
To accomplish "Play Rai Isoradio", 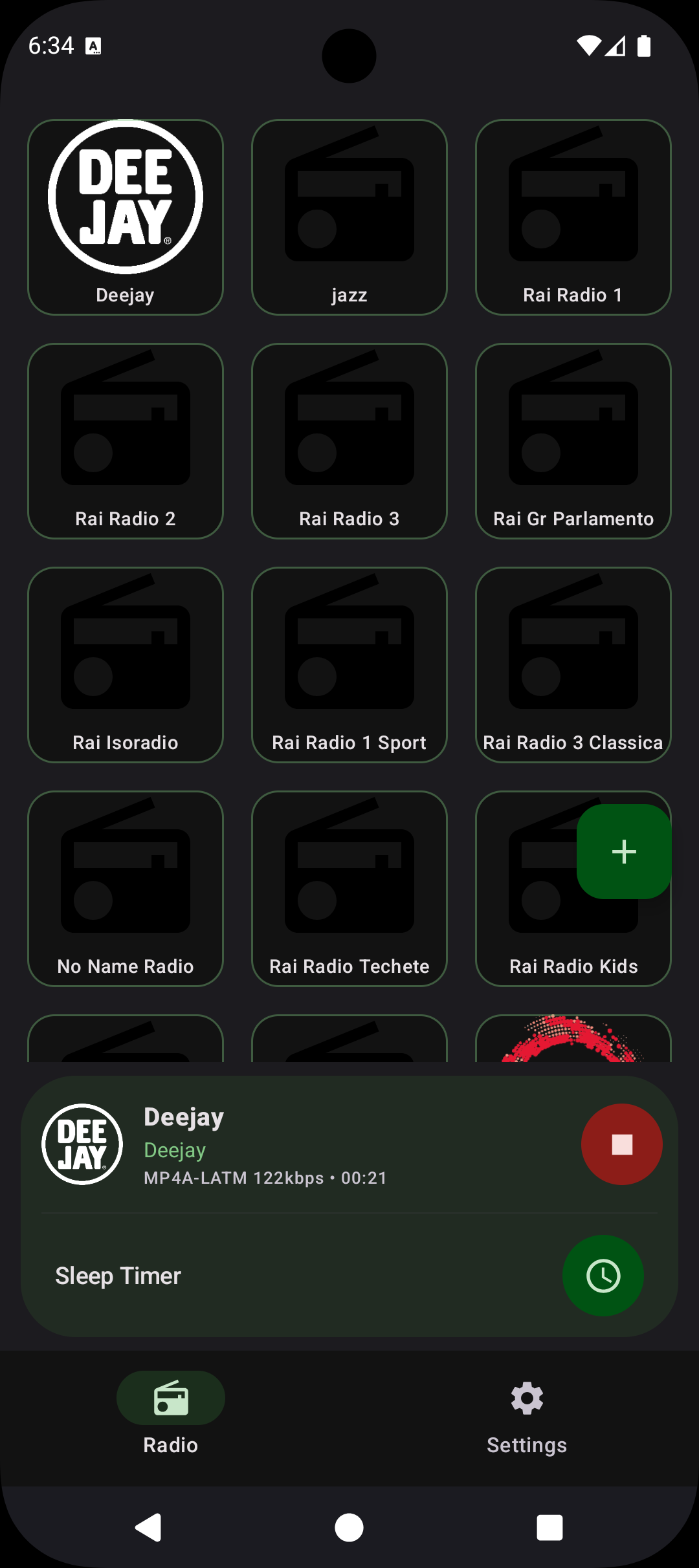I will click(126, 665).
